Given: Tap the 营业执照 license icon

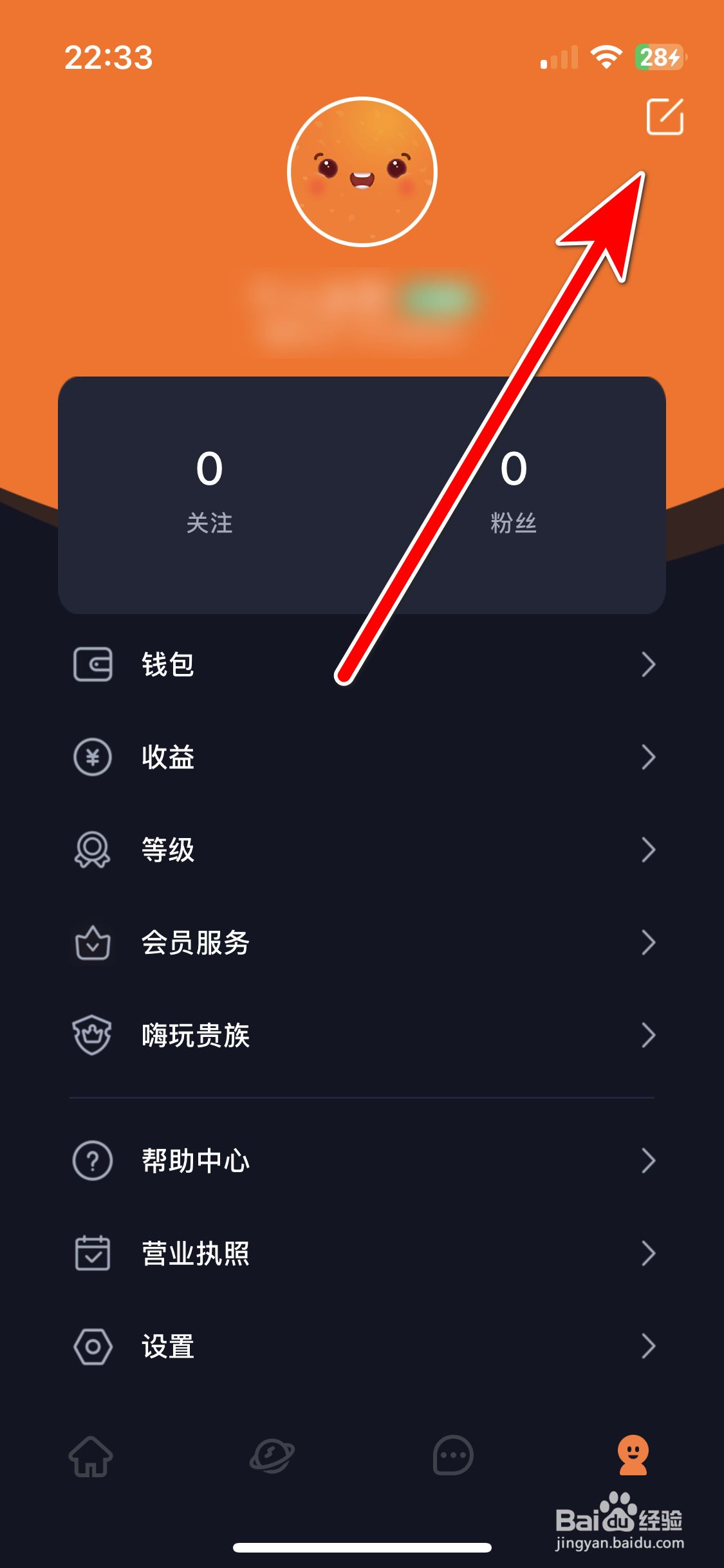Looking at the screenshot, I should click(93, 1253).
